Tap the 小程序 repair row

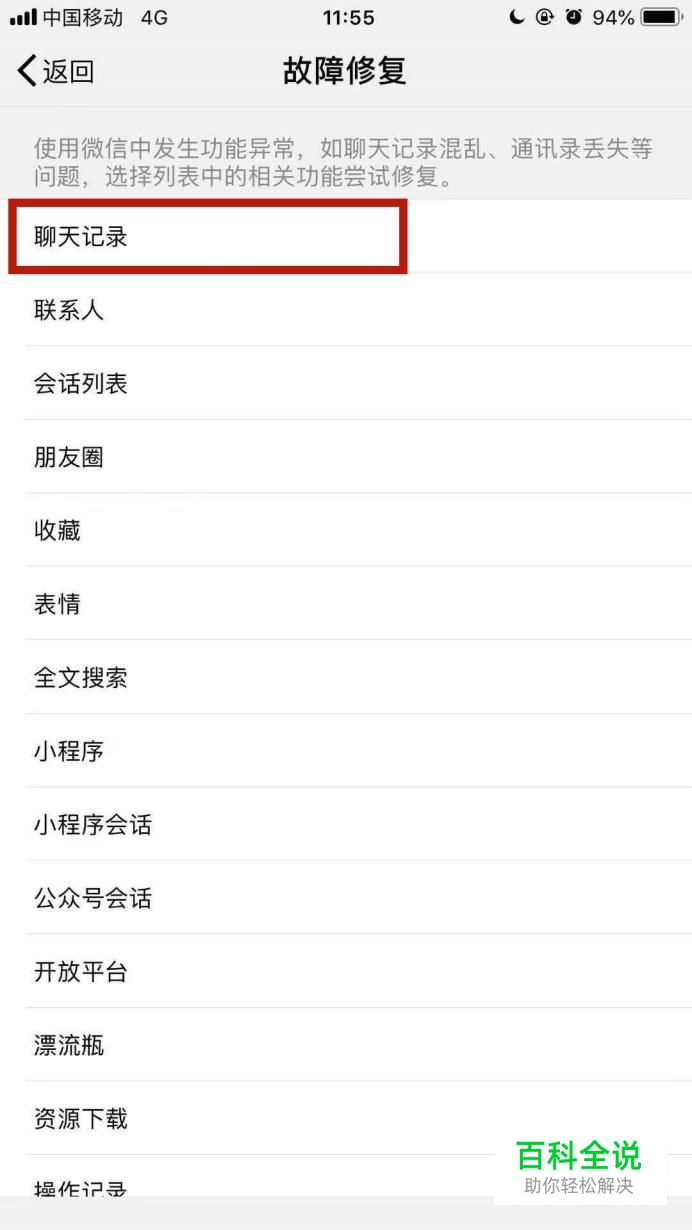tap(346, 751)
